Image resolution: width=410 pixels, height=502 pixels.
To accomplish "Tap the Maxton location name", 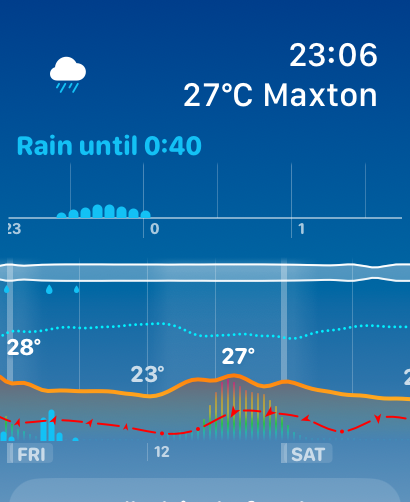I will [x=320, y=95].
